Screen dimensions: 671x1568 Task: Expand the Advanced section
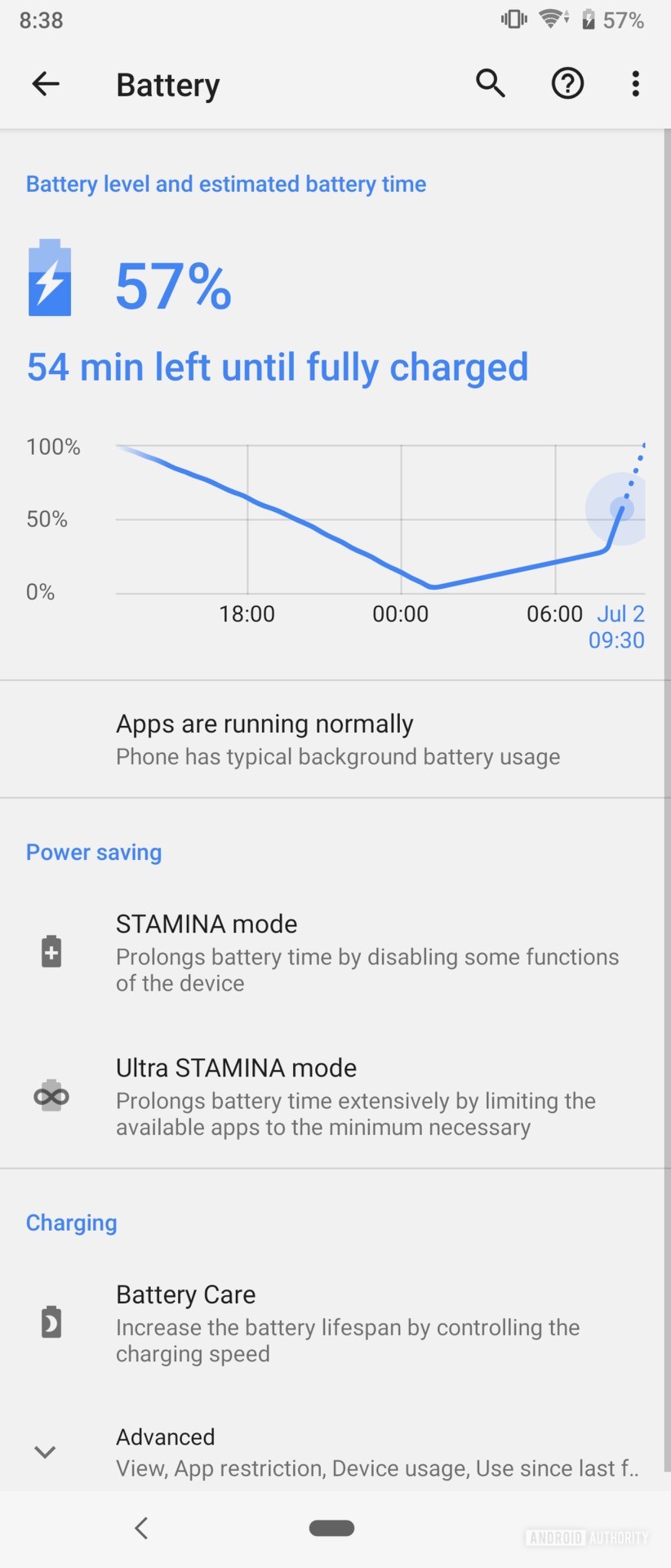(335, 1451)
